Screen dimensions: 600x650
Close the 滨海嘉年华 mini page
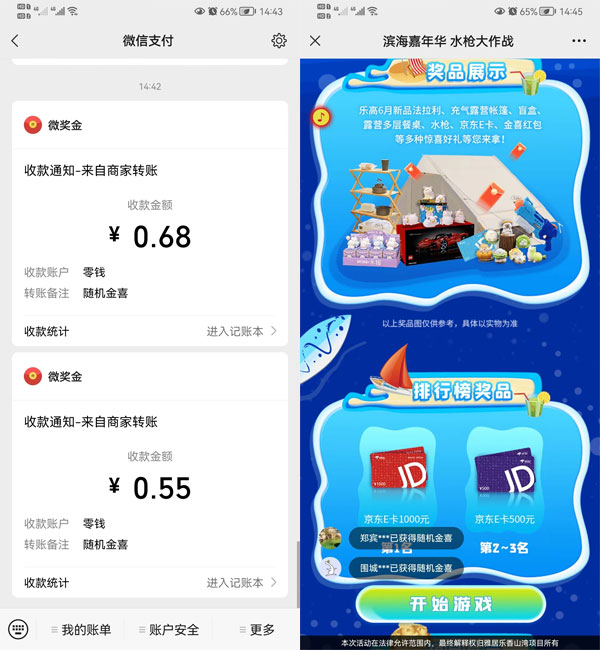click(316, 41)
